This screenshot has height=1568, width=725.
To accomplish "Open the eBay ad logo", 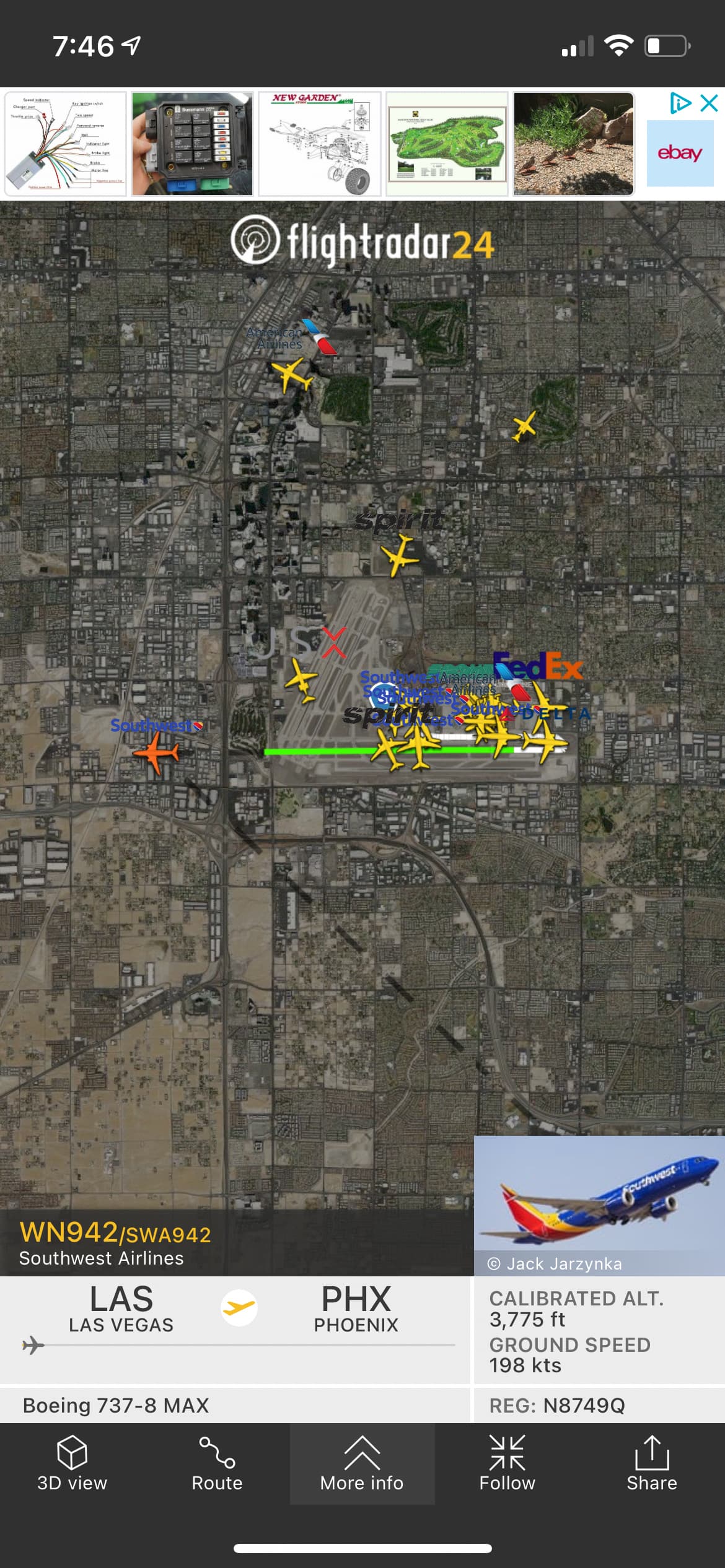I will [x=680, y=153].
